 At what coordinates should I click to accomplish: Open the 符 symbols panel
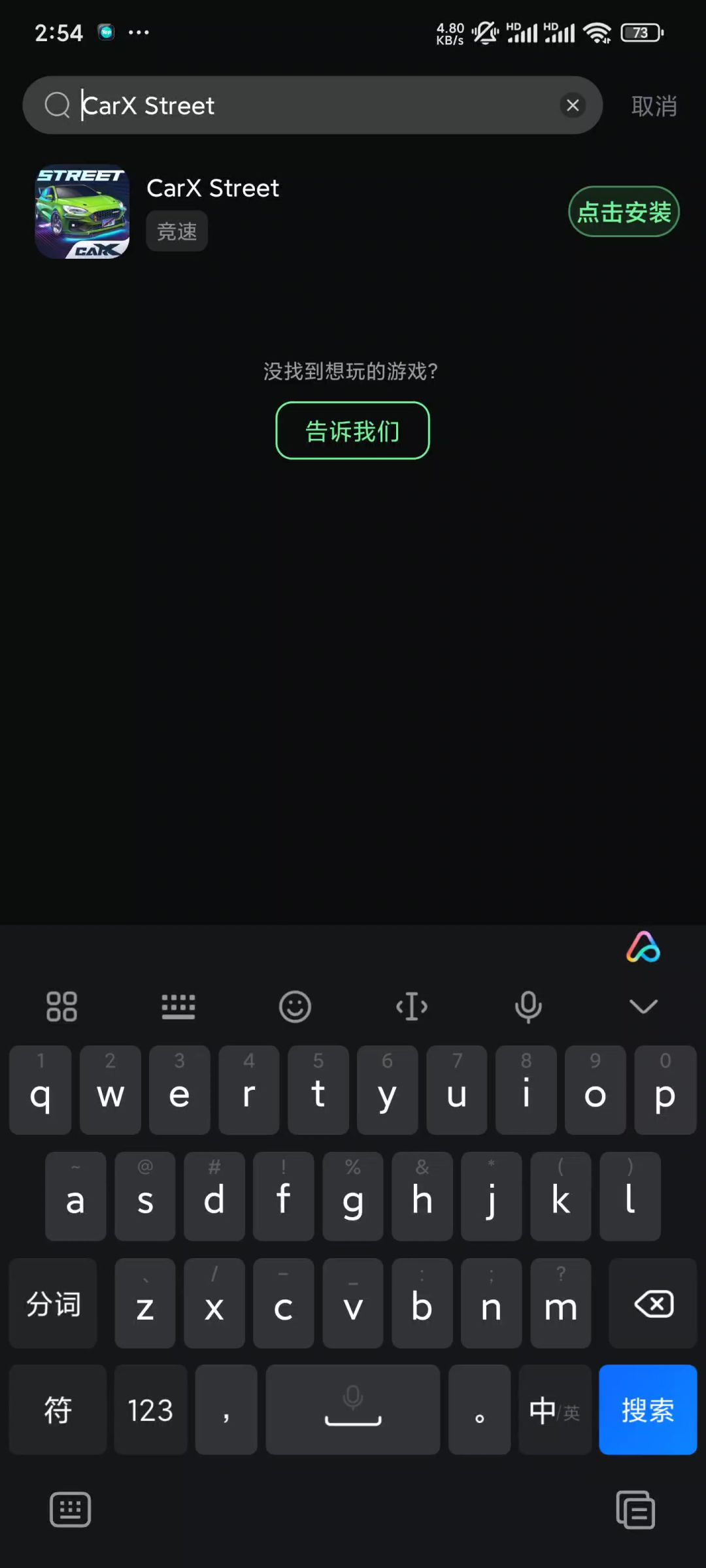(x=58, y=1410)
